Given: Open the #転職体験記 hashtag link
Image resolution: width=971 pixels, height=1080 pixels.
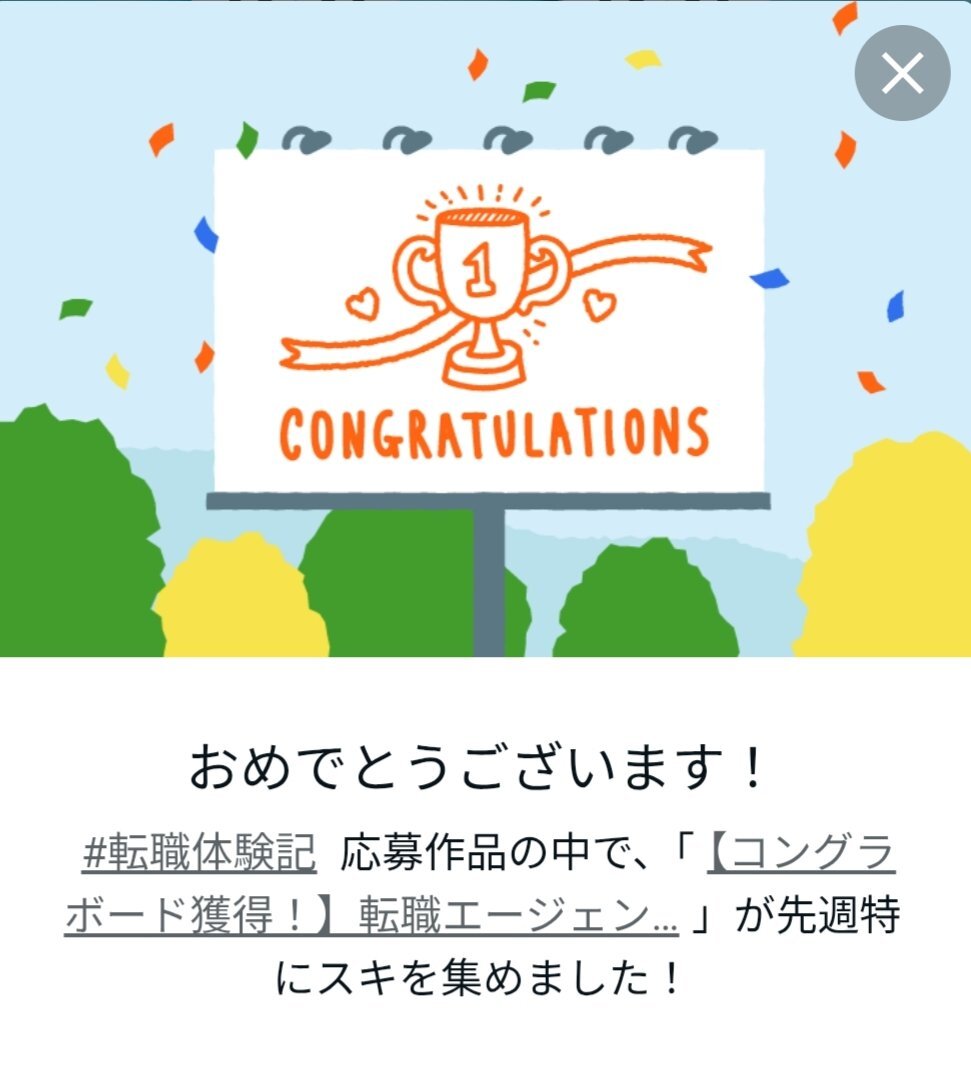Looking at the screenshot, I should coord(199,854).
